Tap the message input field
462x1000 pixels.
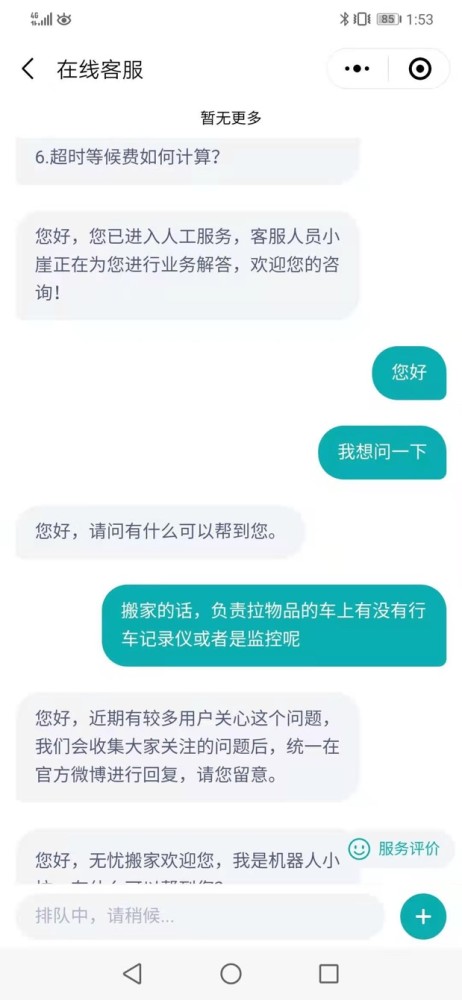click(200, 916)
